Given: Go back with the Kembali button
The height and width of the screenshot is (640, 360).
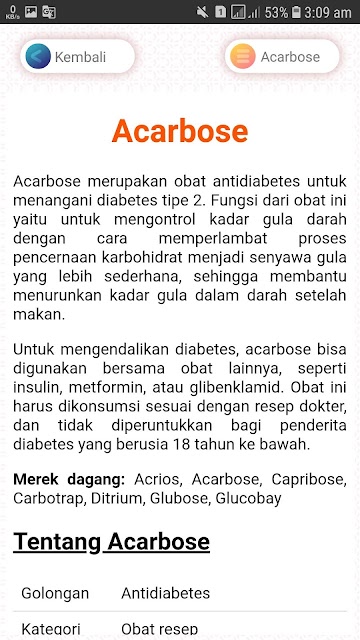Looking at the screenshot, I should tap(78, 56).
